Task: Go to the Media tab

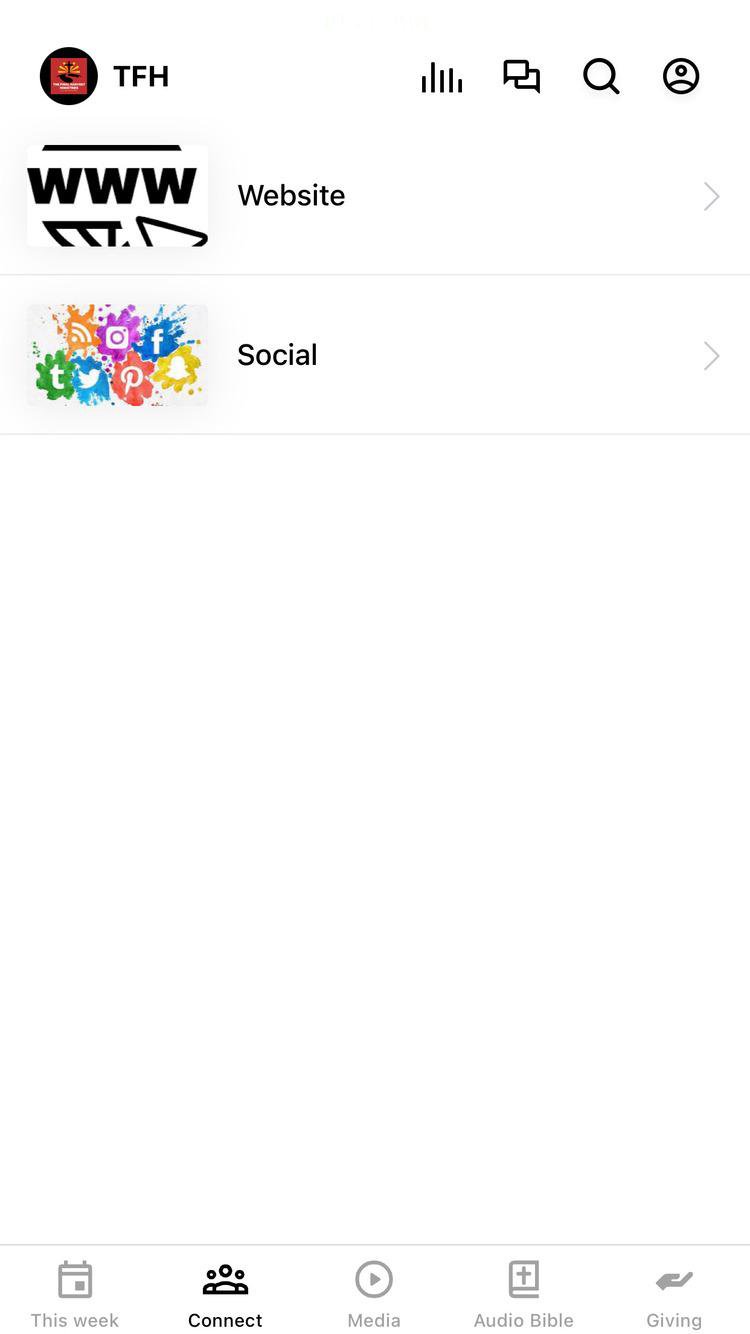Action: coord(374,1293)
